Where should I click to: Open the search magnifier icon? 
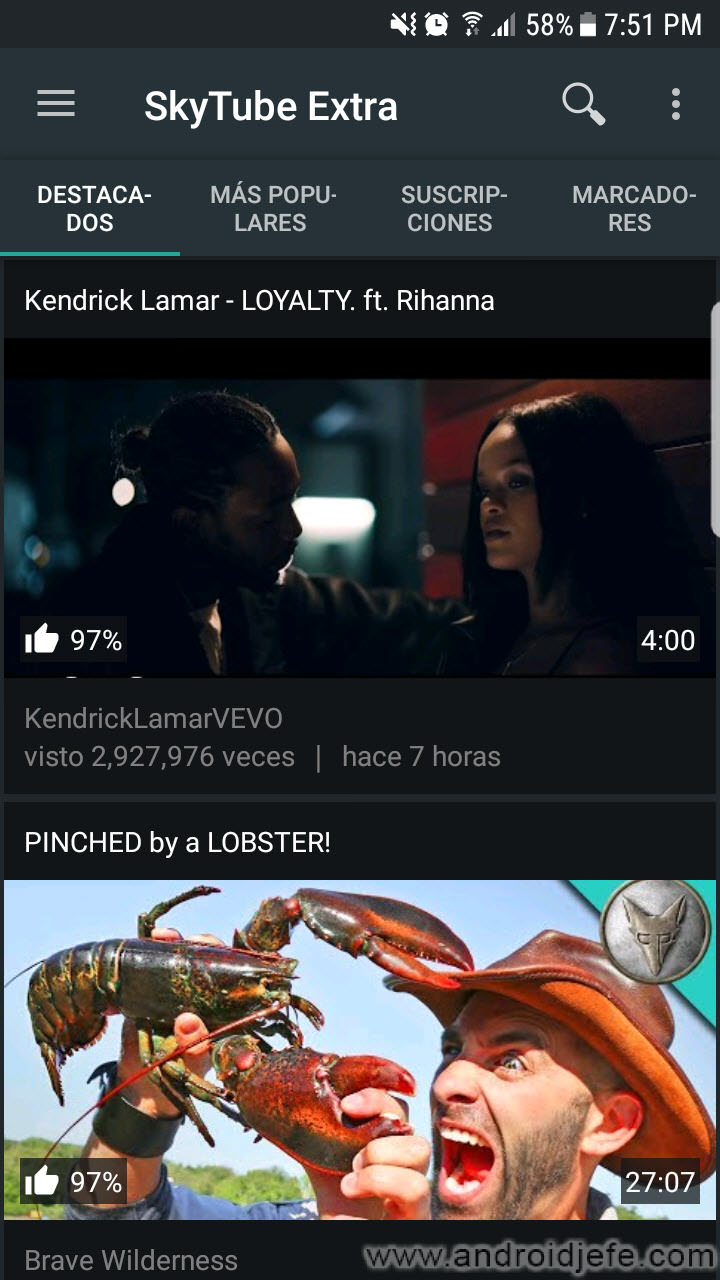point(583,104)
